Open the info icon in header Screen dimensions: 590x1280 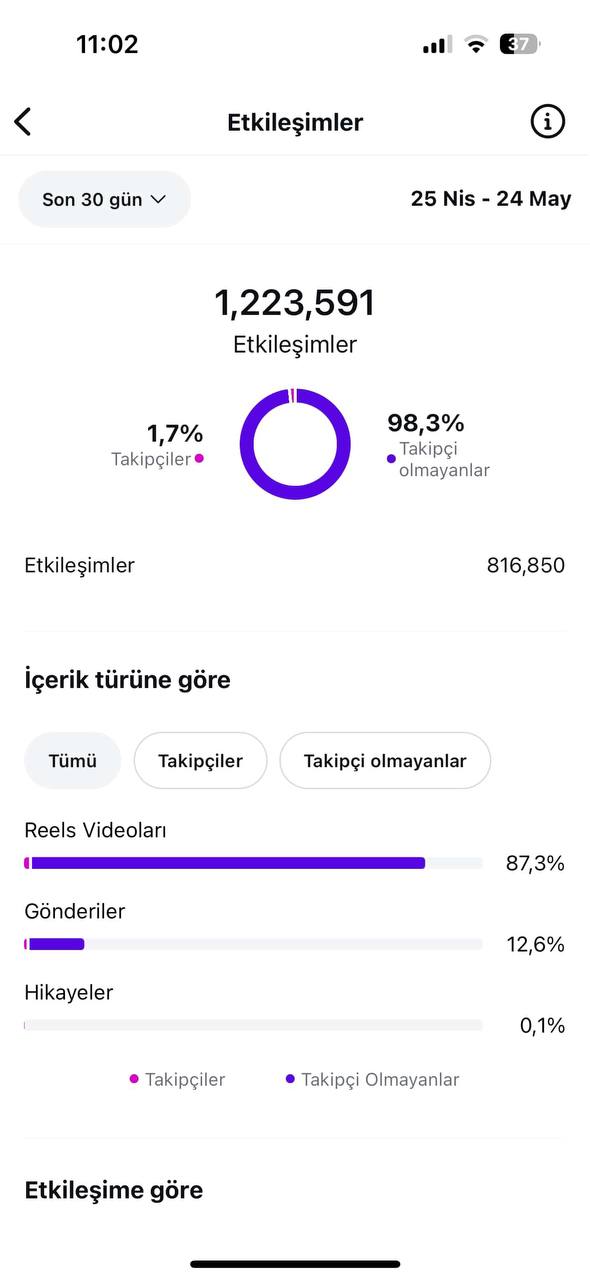coord(547,122)
